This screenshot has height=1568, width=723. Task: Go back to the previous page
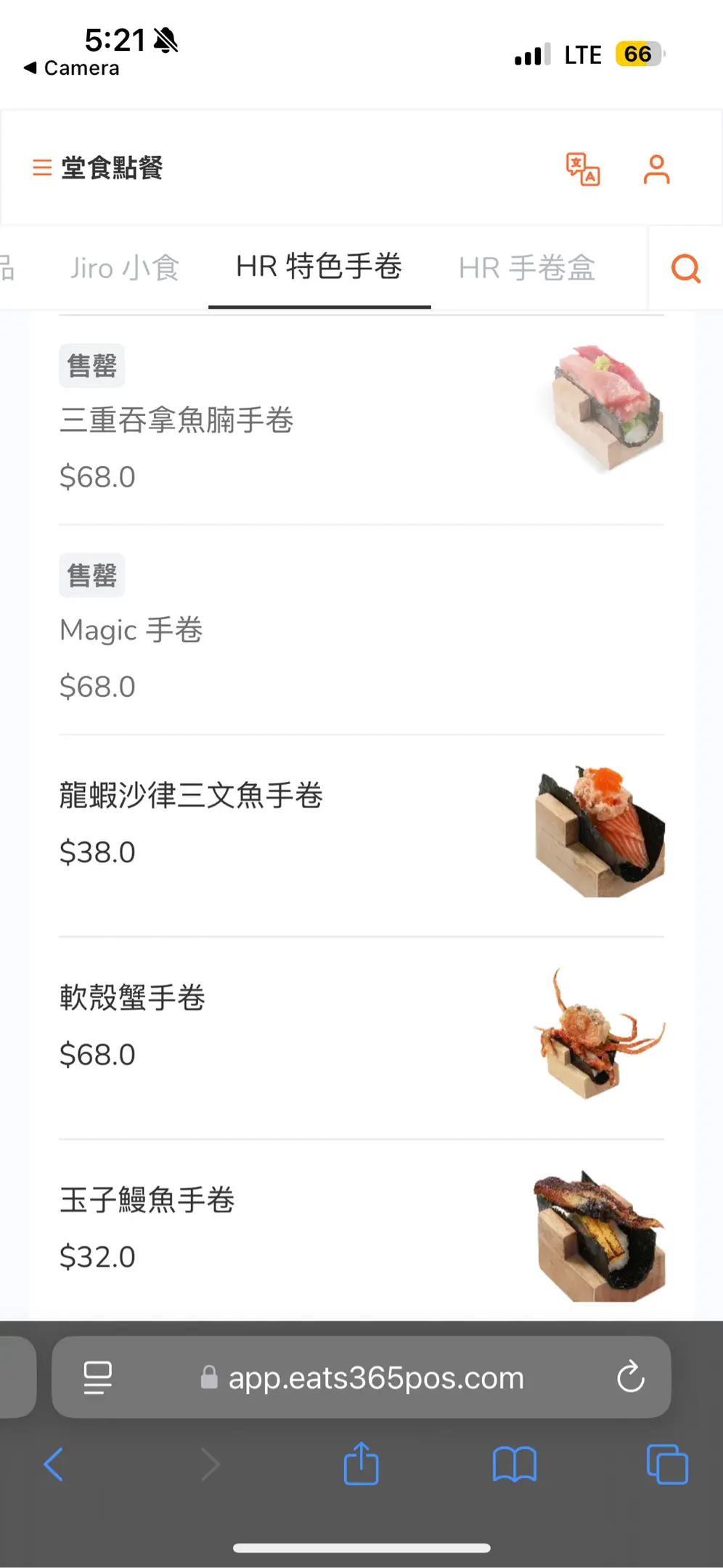(54, 1464)
